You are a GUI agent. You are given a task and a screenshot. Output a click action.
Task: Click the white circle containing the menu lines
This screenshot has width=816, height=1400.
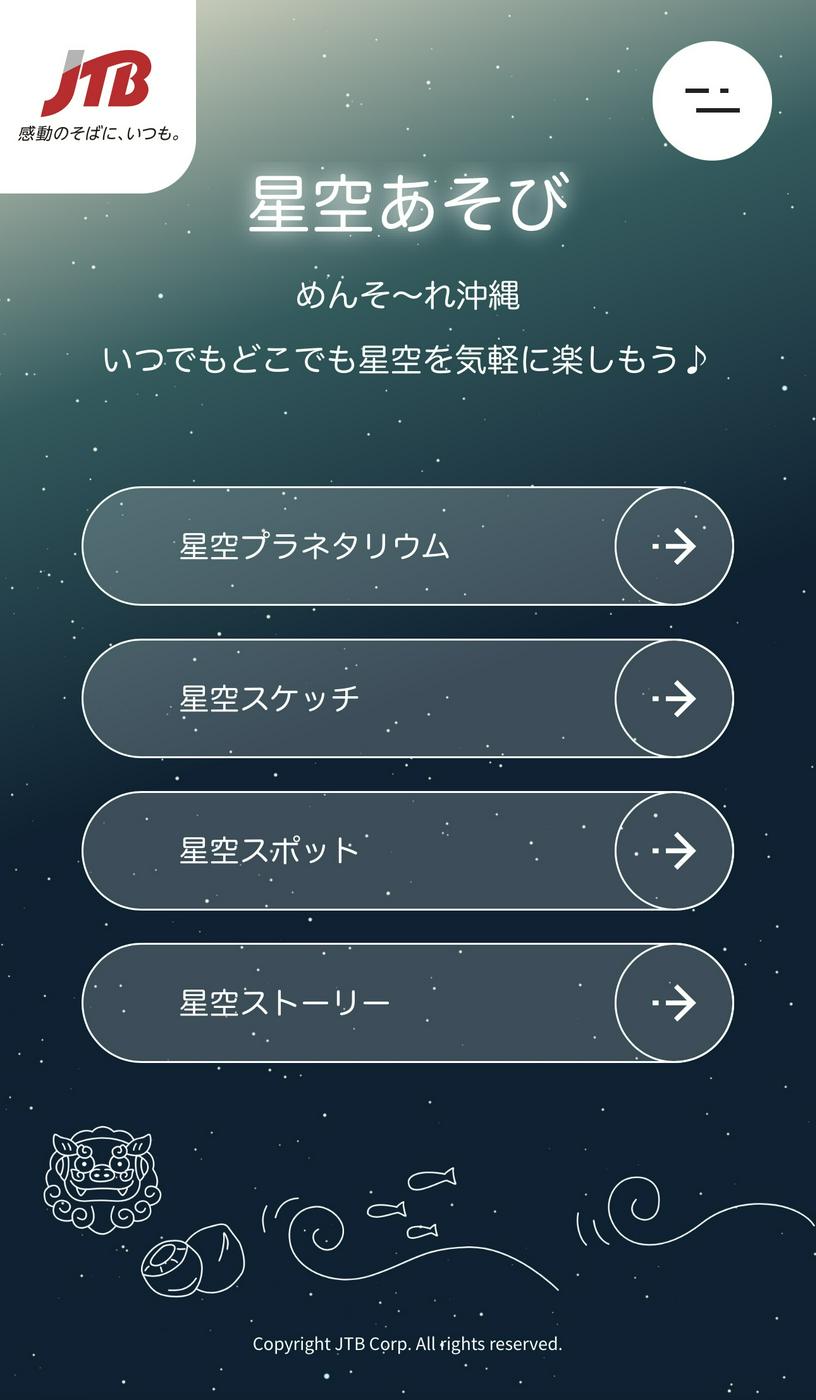[712, 99]
